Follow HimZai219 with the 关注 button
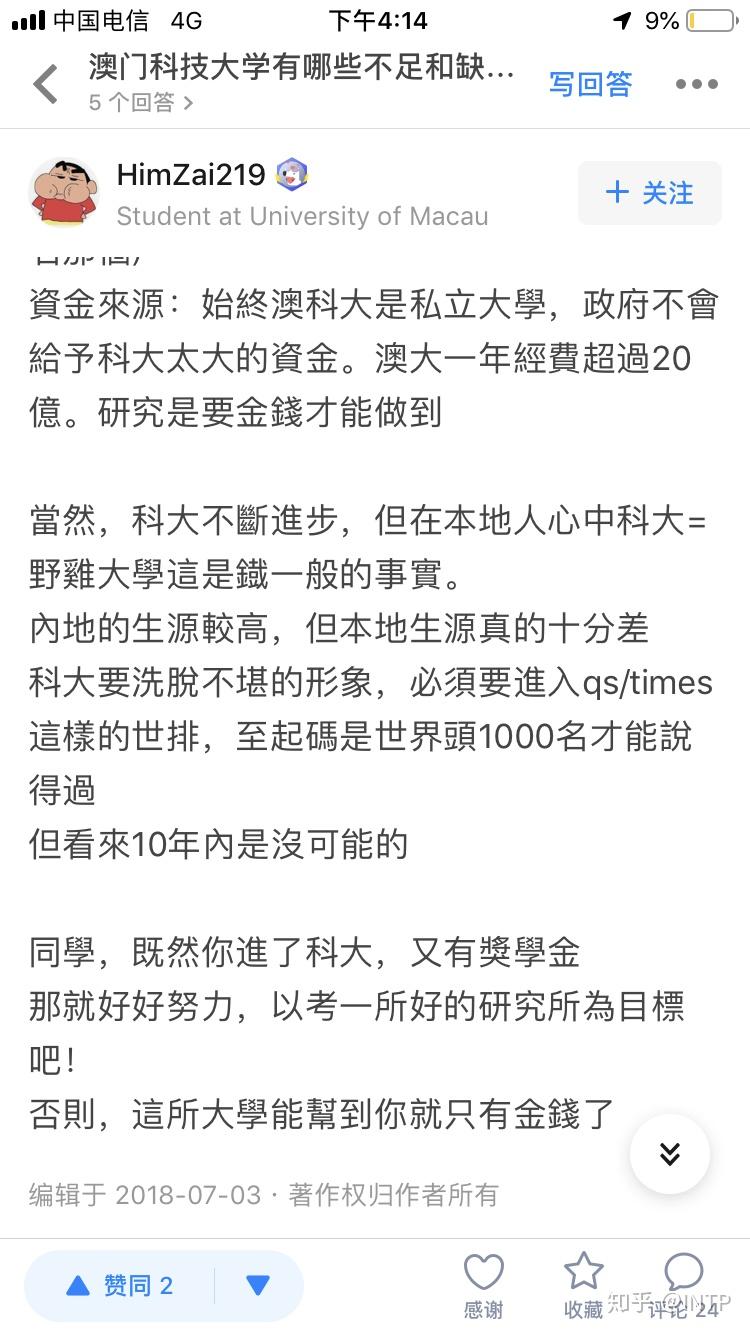 pyautogui.click(x=650, y=192)
